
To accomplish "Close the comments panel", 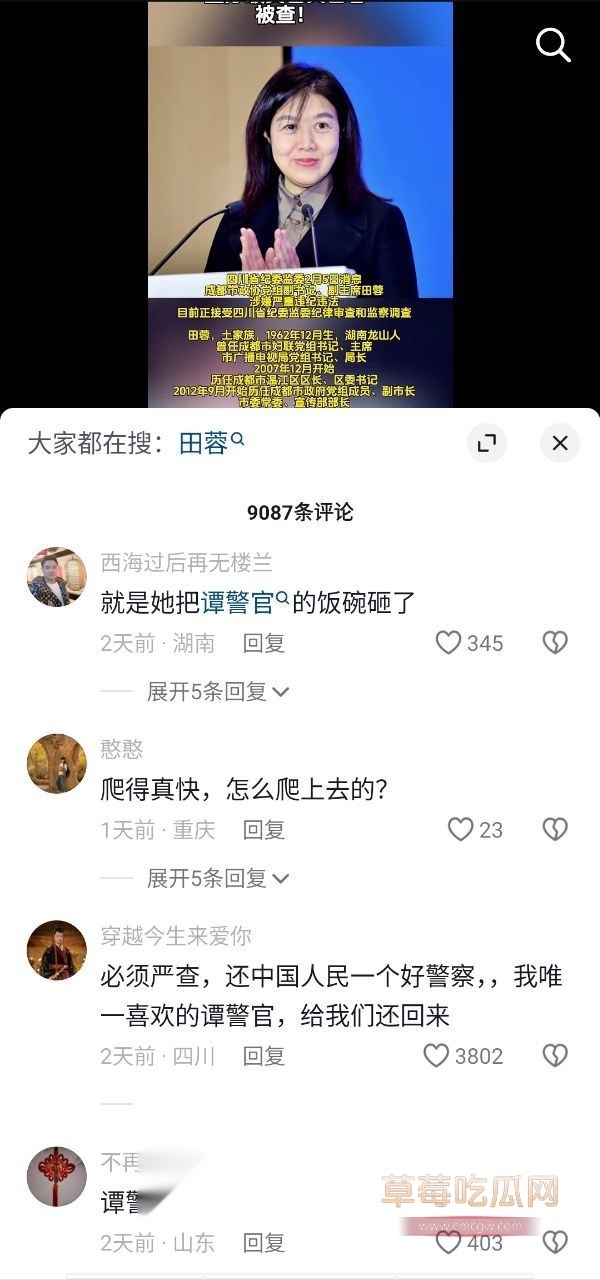I will point(560,443).
